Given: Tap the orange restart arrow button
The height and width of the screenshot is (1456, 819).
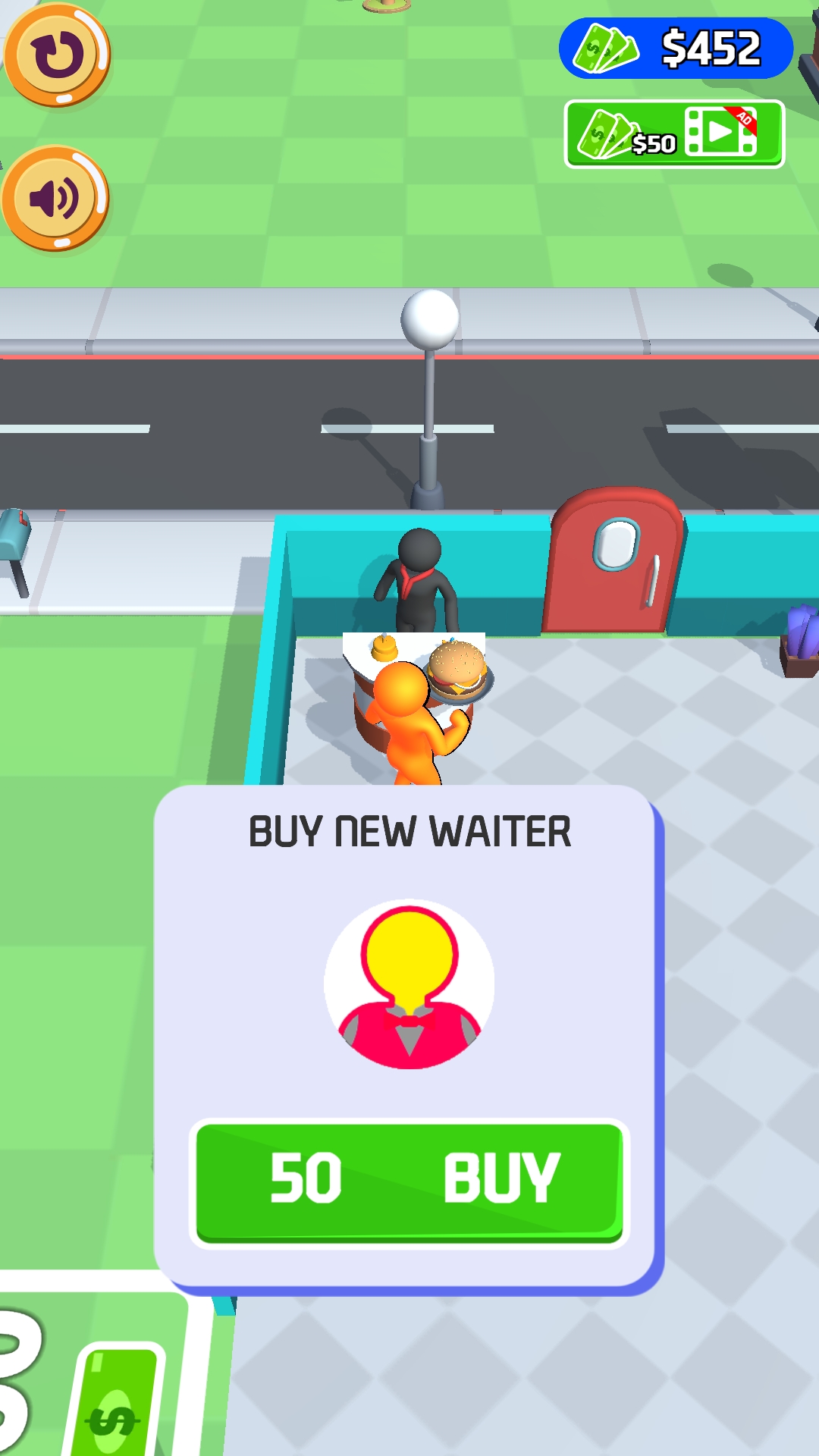Looking at the screenshot, I should (57, 55).
